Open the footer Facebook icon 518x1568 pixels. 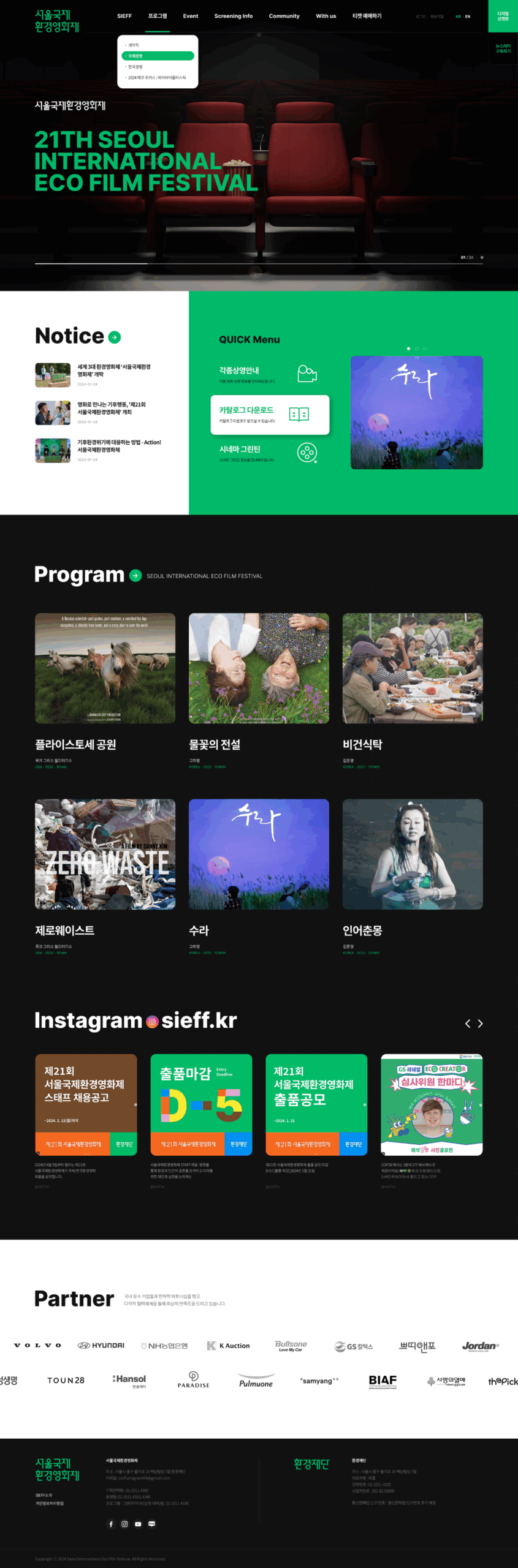click(x=111, y=1524)
